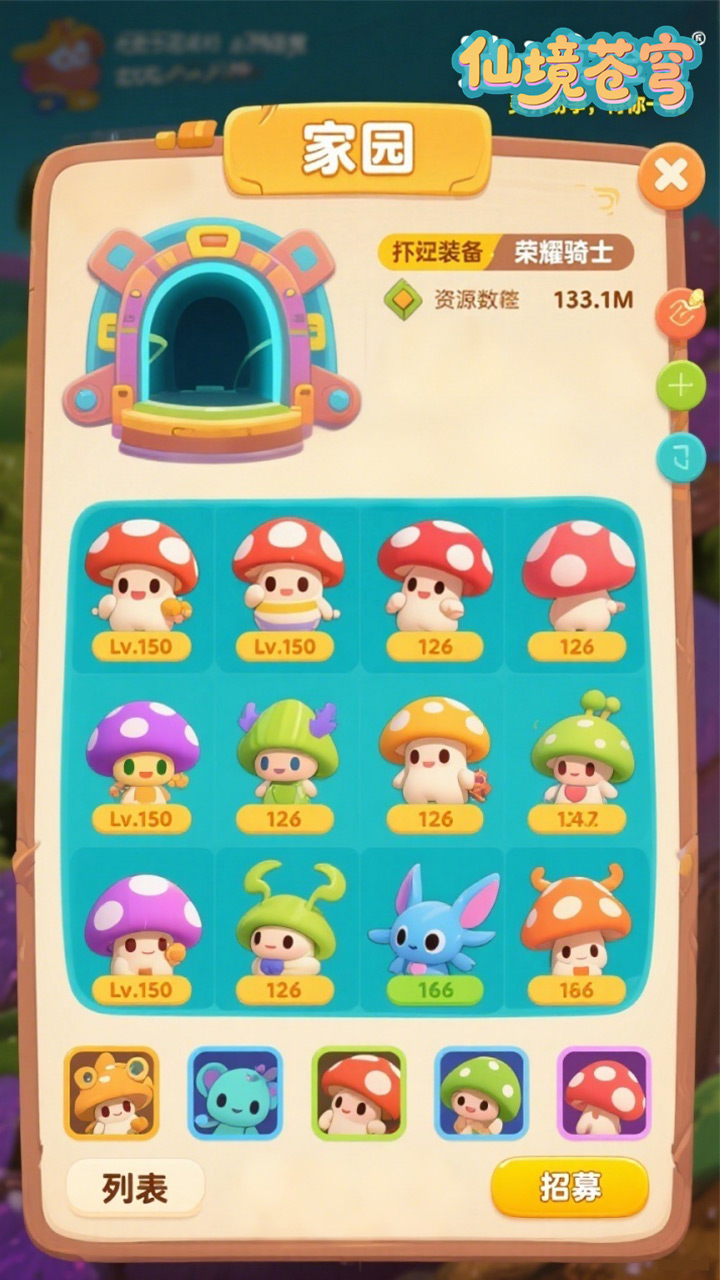
Task: Tap the green plus icon on the right edge
Action: (681, 386)
